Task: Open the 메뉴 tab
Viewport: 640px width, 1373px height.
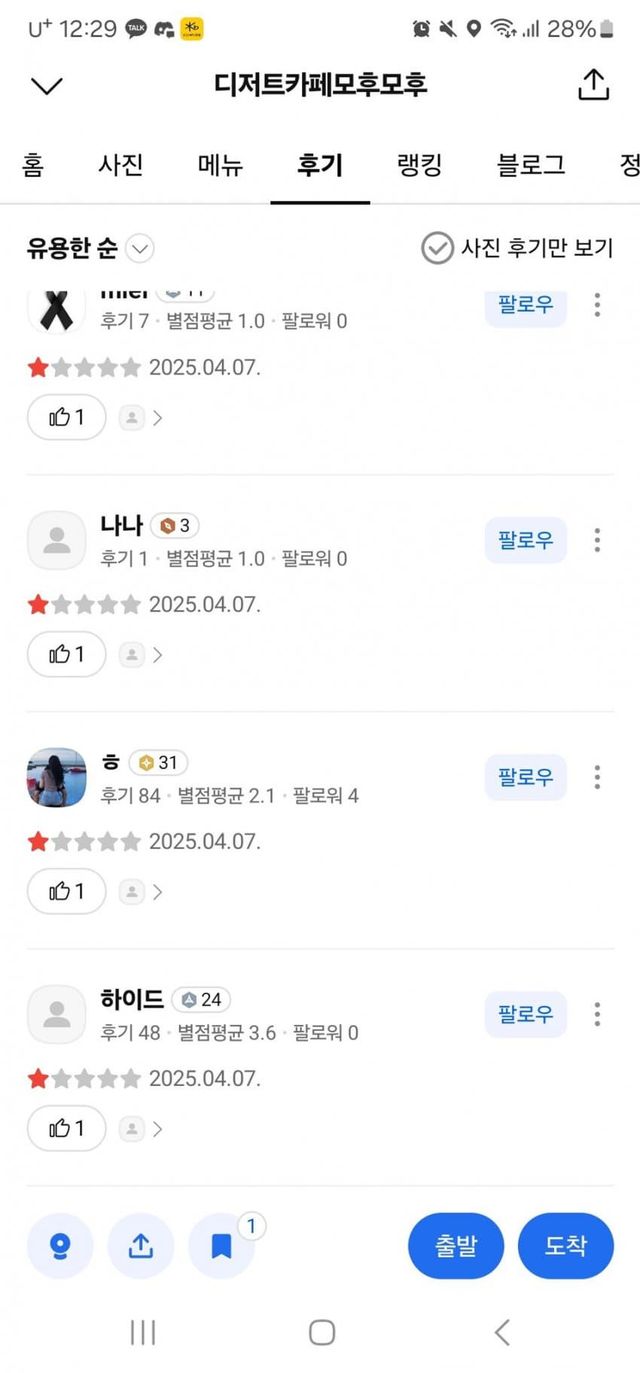Action: click(220, 165)
